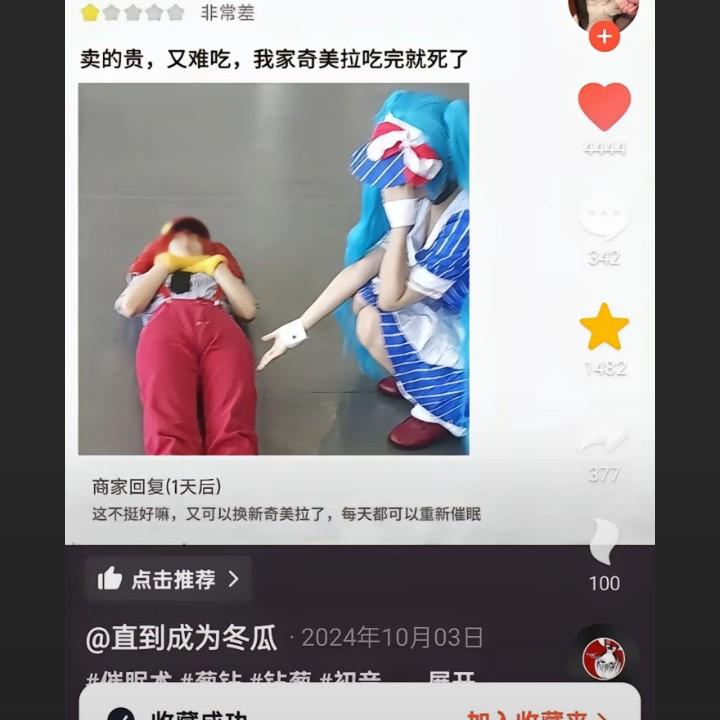Tap the star favorite icon
The height and width of the screenshot is (720, 720).
604,327
